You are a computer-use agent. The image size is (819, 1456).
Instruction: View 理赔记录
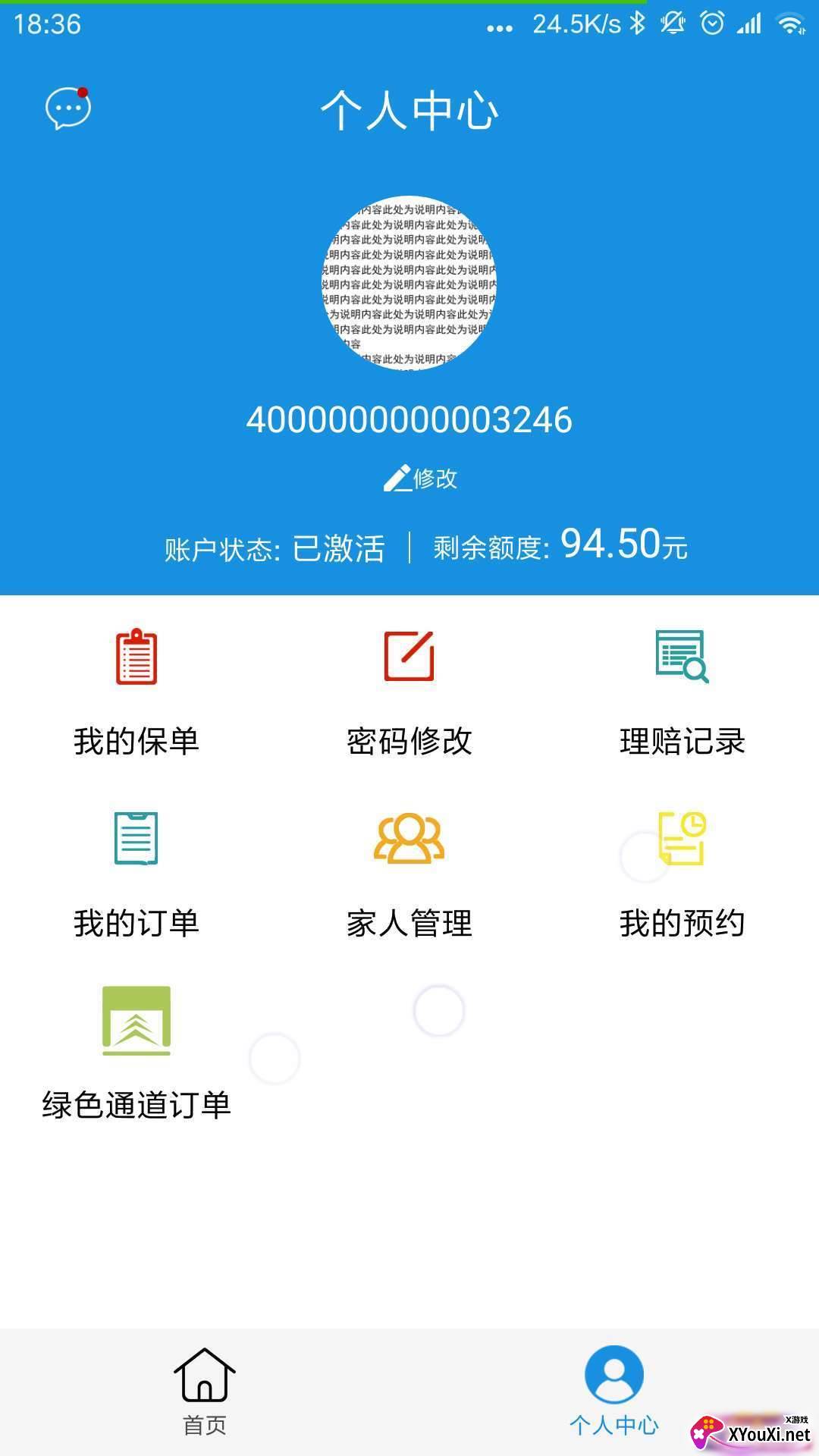click(x=682, y=692)
